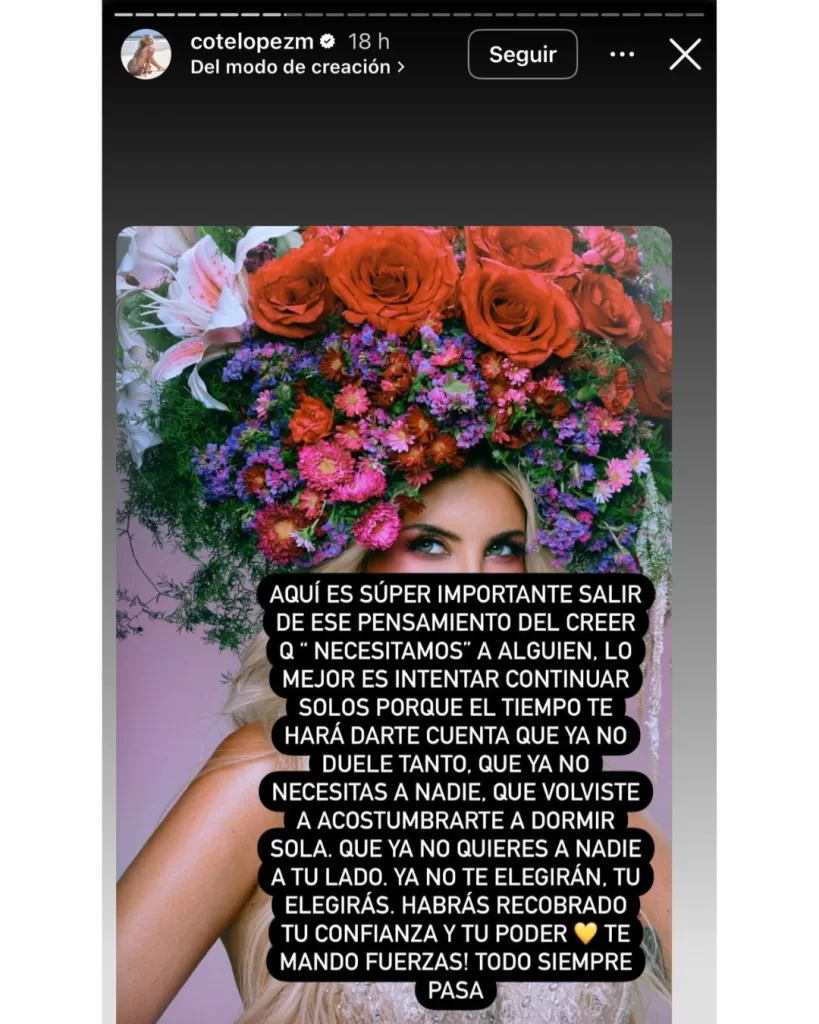Open the three-dot options menu
The width and height of the screenshot is (819, 1024).
622,55
